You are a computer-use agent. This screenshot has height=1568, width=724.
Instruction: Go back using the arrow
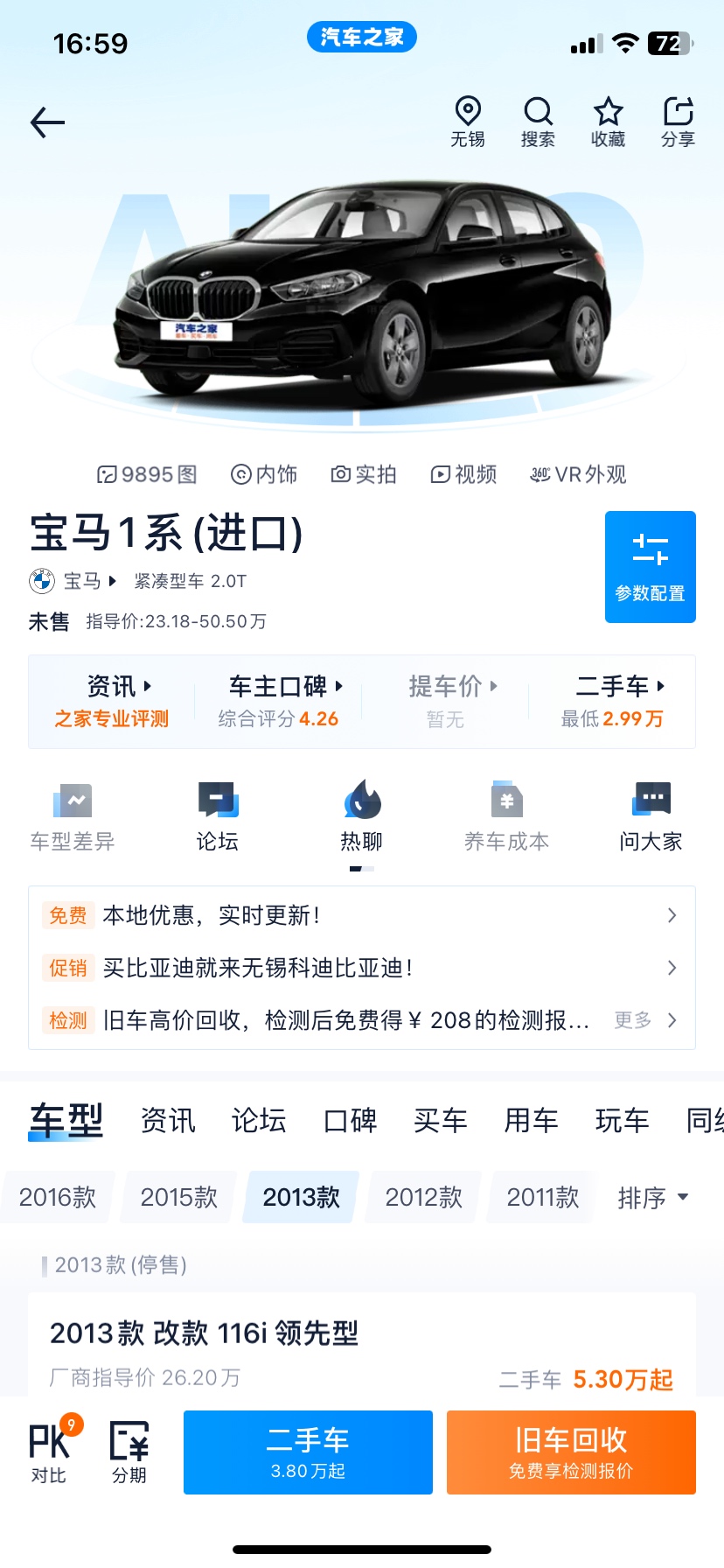point(48,122)
